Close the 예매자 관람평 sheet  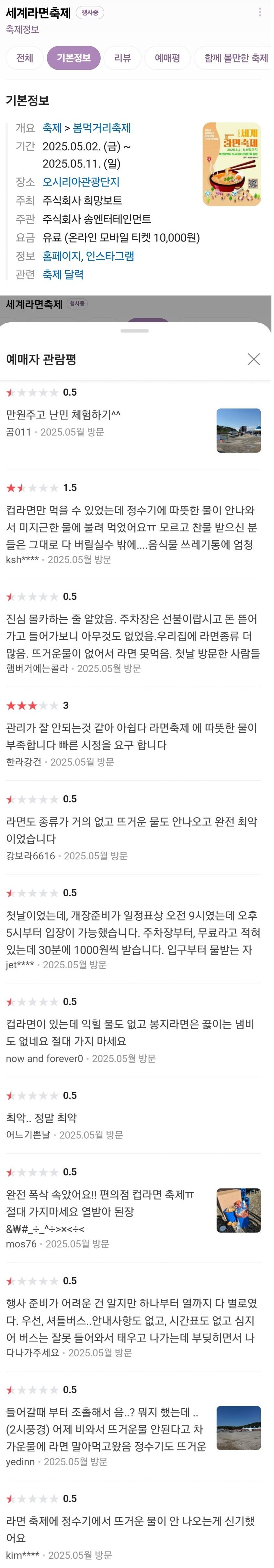[x=254, y=359]
